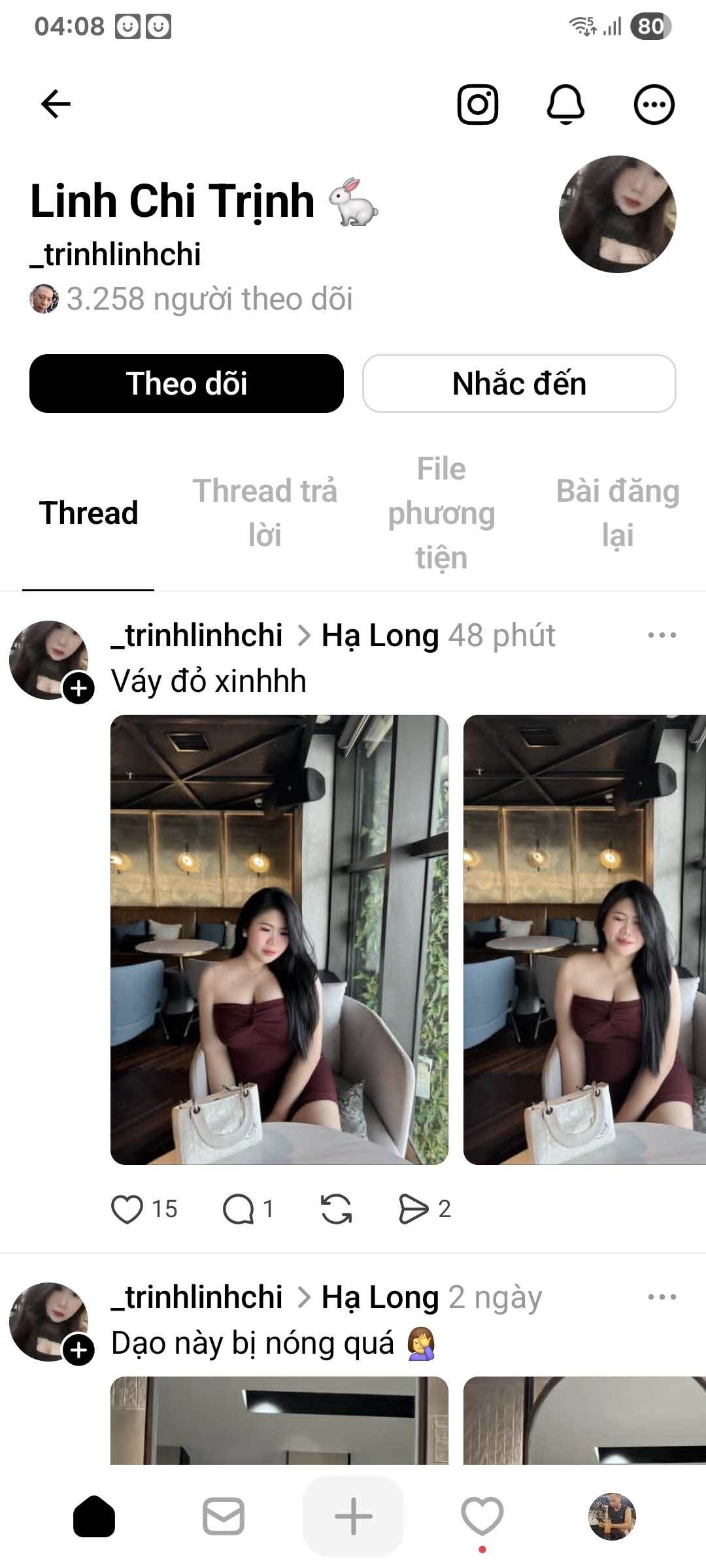Open the File phương tiện tab
The height and width of the screenshot is (1568, 706).
(441, 513)
